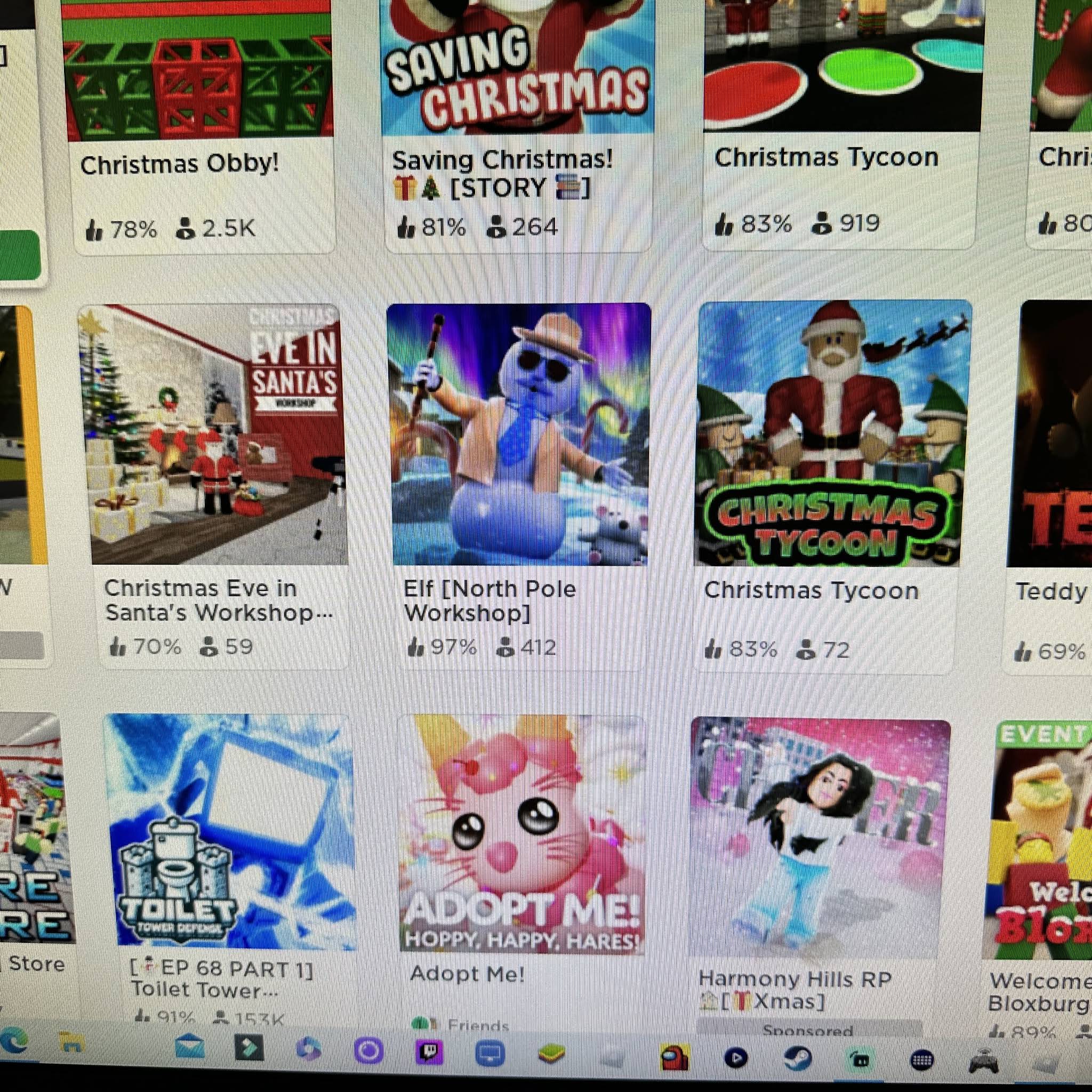Image resolution: width=1092 pixels, height=1092 pixels.
Task: Open Steam from the taskbar
Action: point(798,1058)
